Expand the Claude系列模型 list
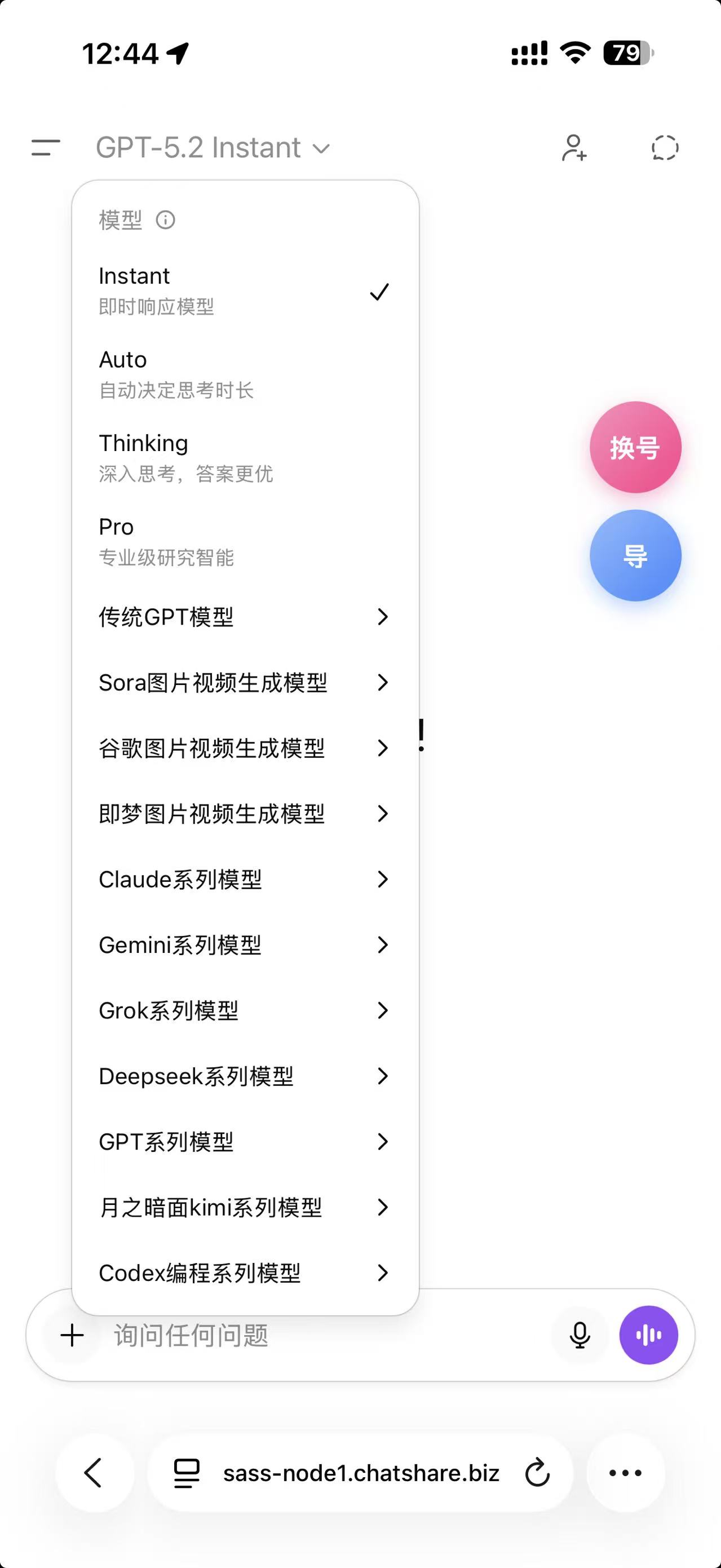The width and height of the screenshot is (721, 1568). pyautogui.click(x=244, y=879)
